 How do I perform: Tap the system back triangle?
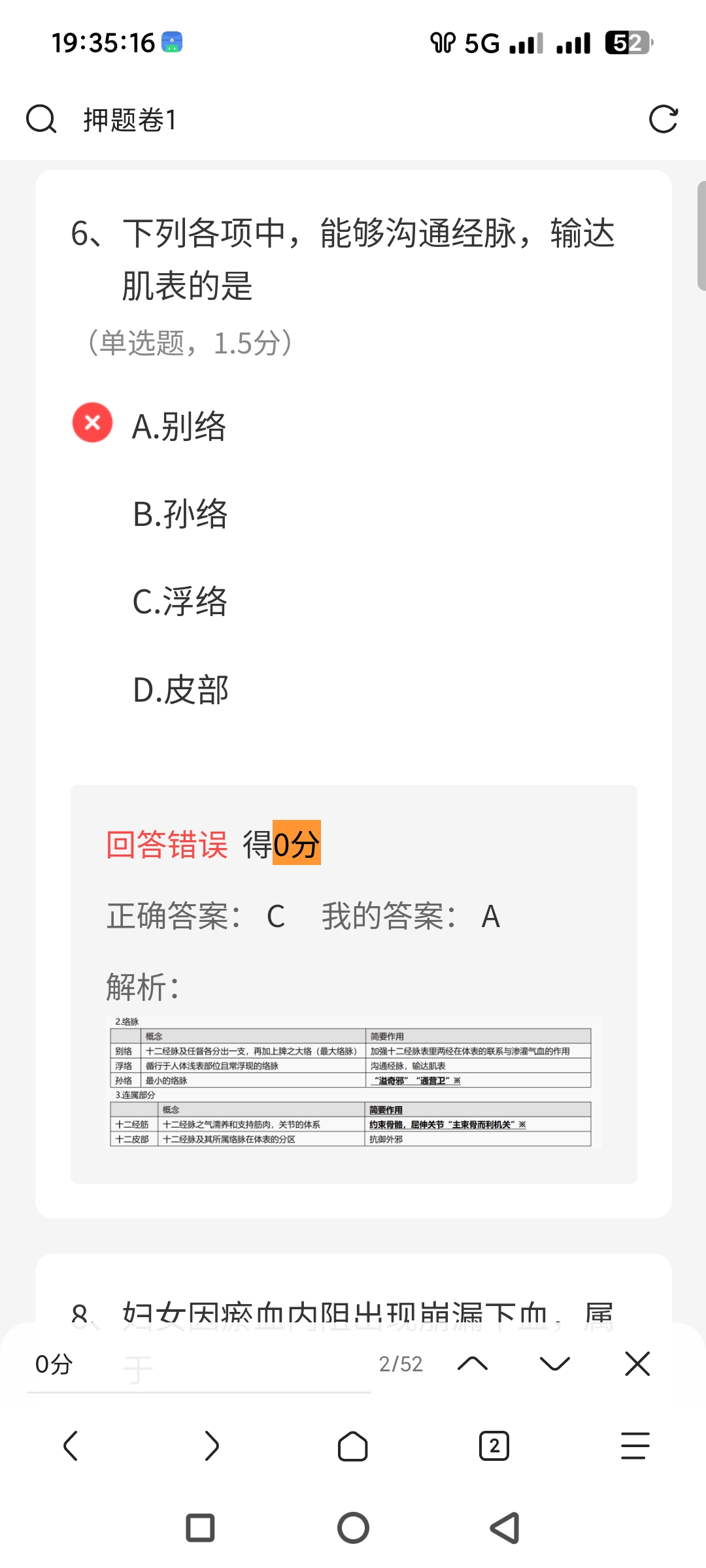(x=505, y=1528)
